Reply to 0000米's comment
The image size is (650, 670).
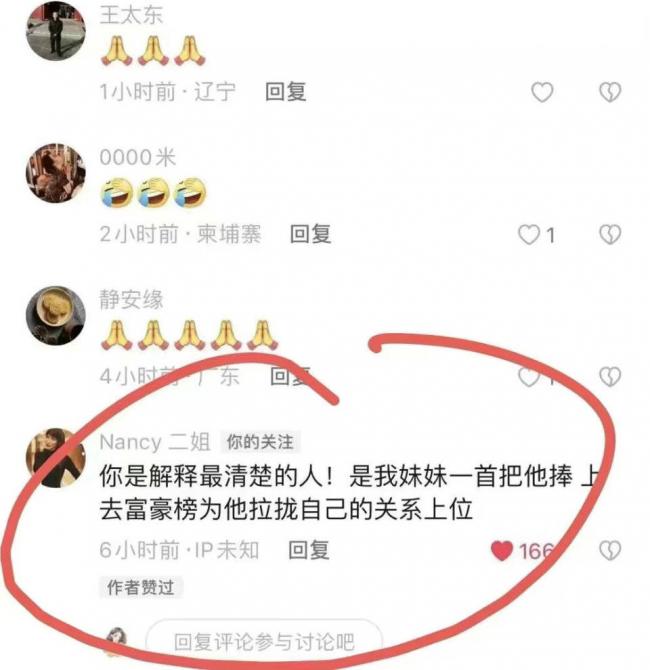(x=310, y=234)
